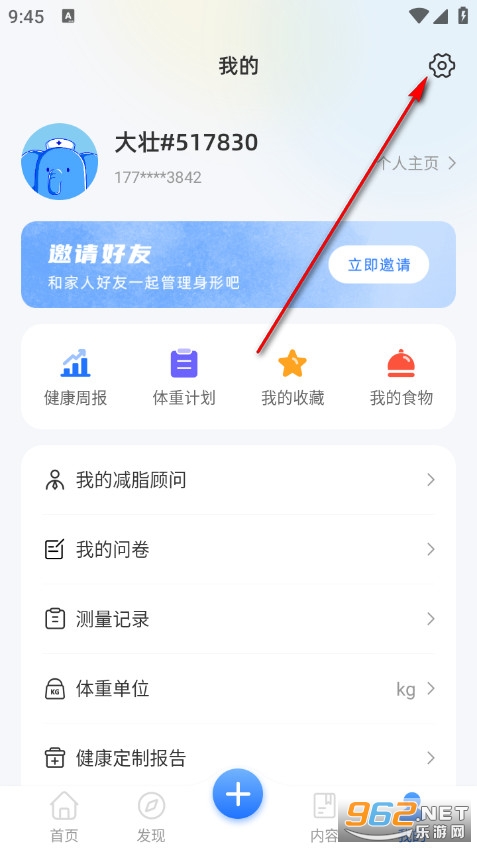Tap the blue plus add button
This screenshot has width=477, height=848.
[x=238, y=794]
